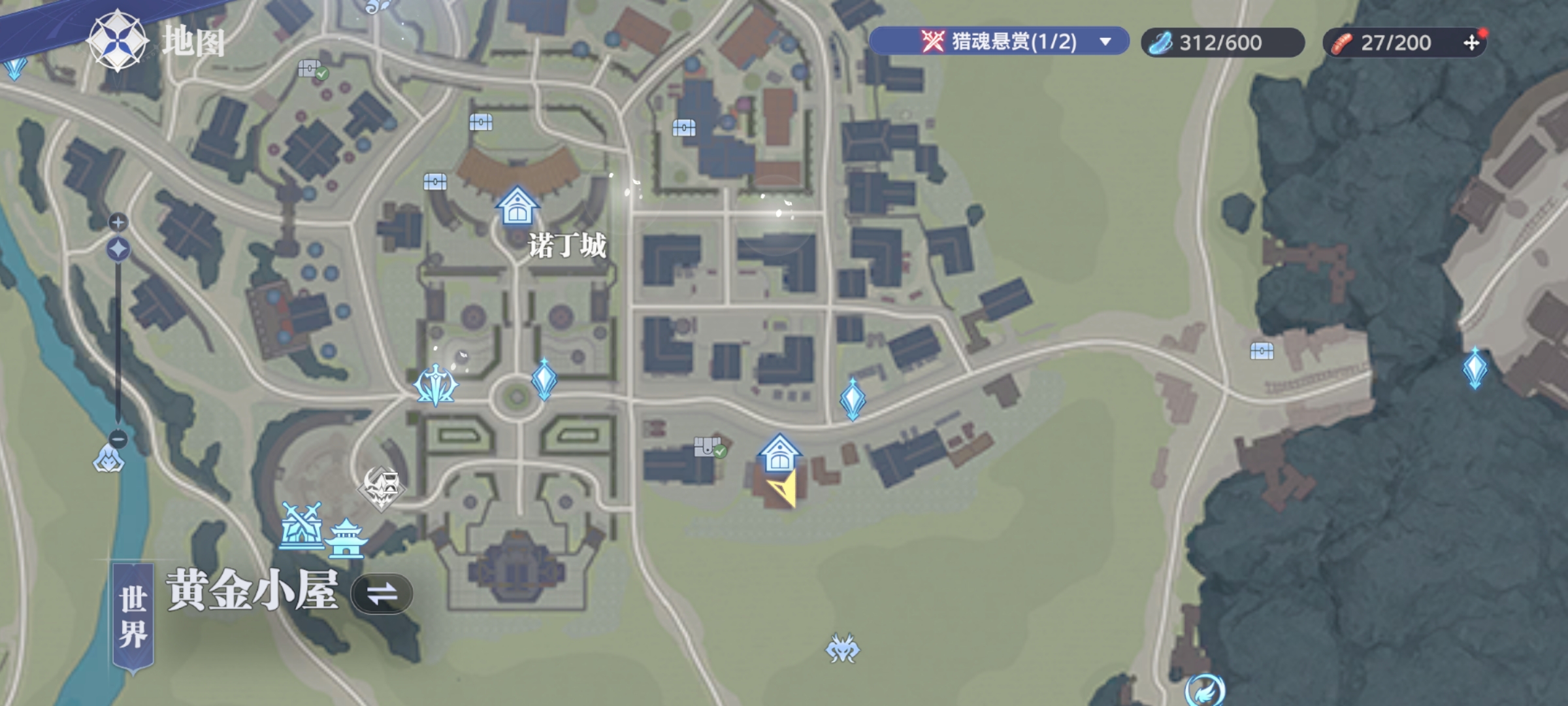Select the house marker above the yellow arrow
Viewport: 1568px width, 706px height.
(x=779, y=454)
